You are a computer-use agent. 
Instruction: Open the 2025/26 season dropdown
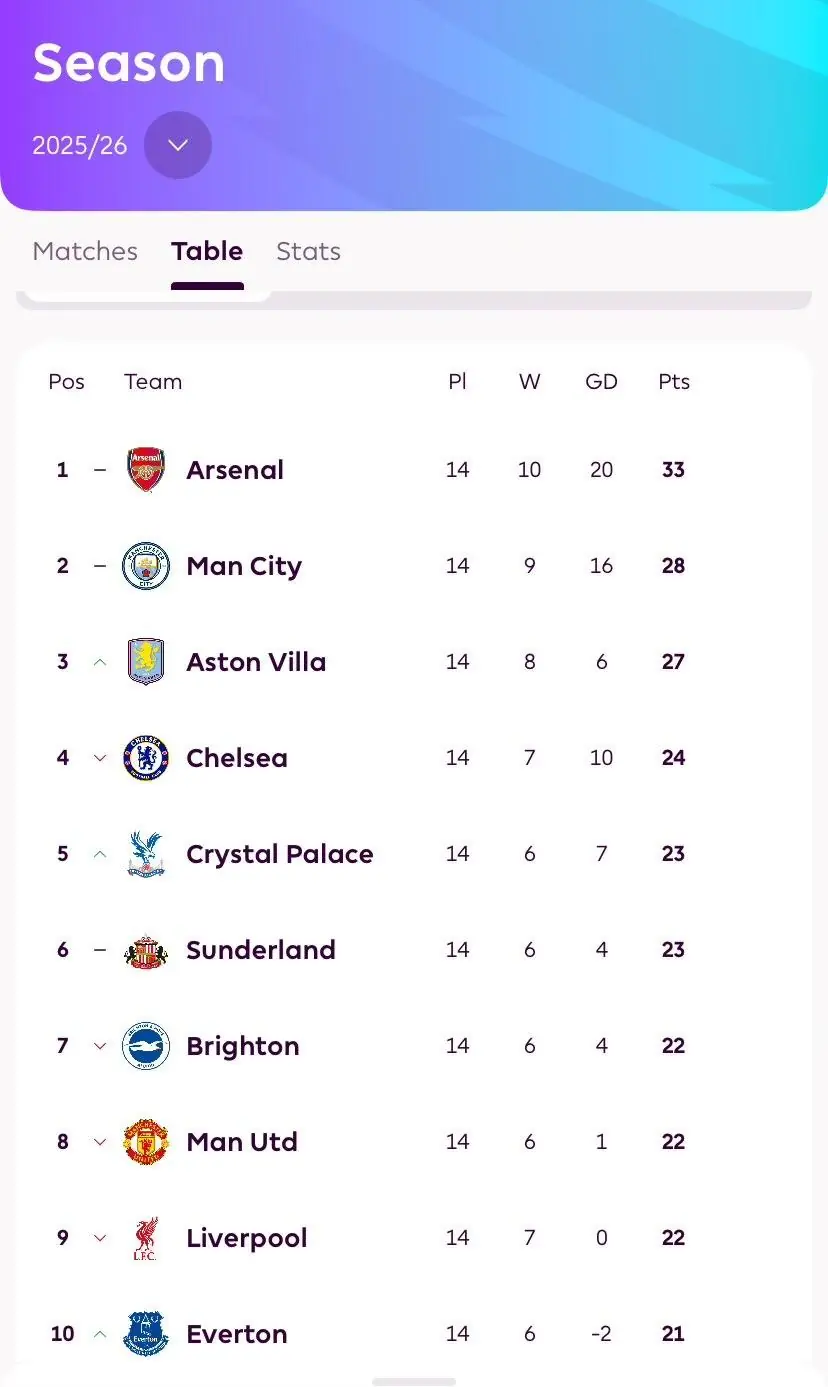177,145
